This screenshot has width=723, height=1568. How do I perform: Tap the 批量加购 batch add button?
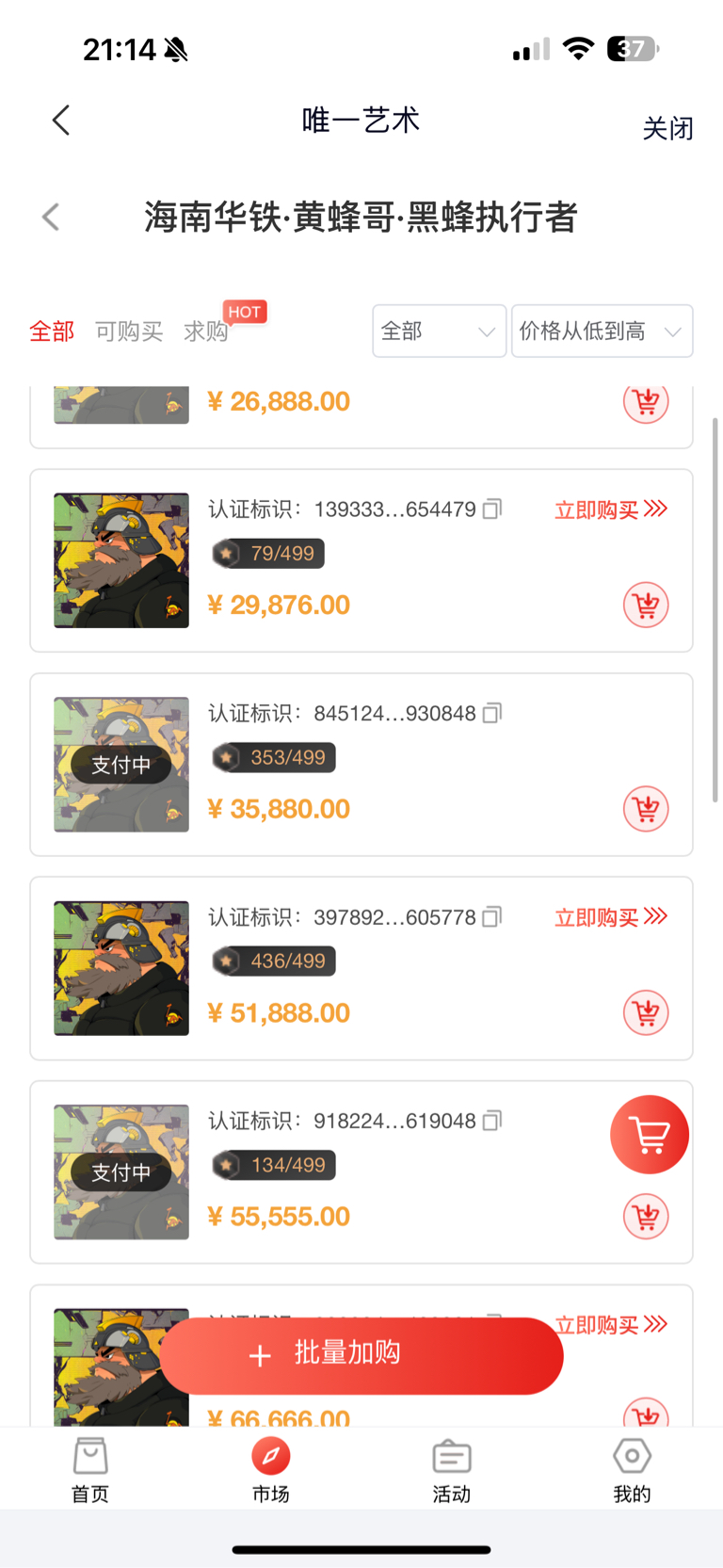(361, 1355)
